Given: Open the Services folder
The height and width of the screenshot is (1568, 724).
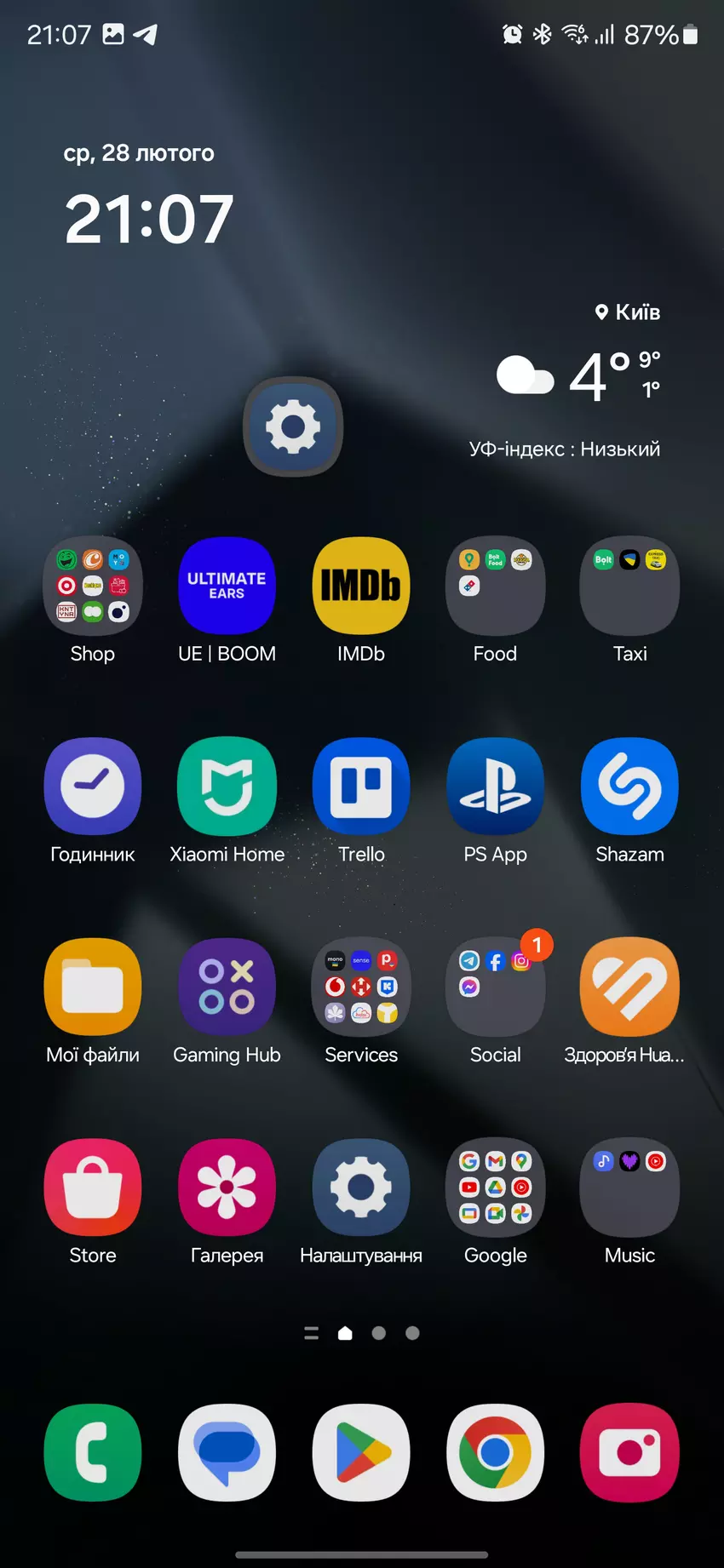Looking at the screenshot, I should [361, 987].
